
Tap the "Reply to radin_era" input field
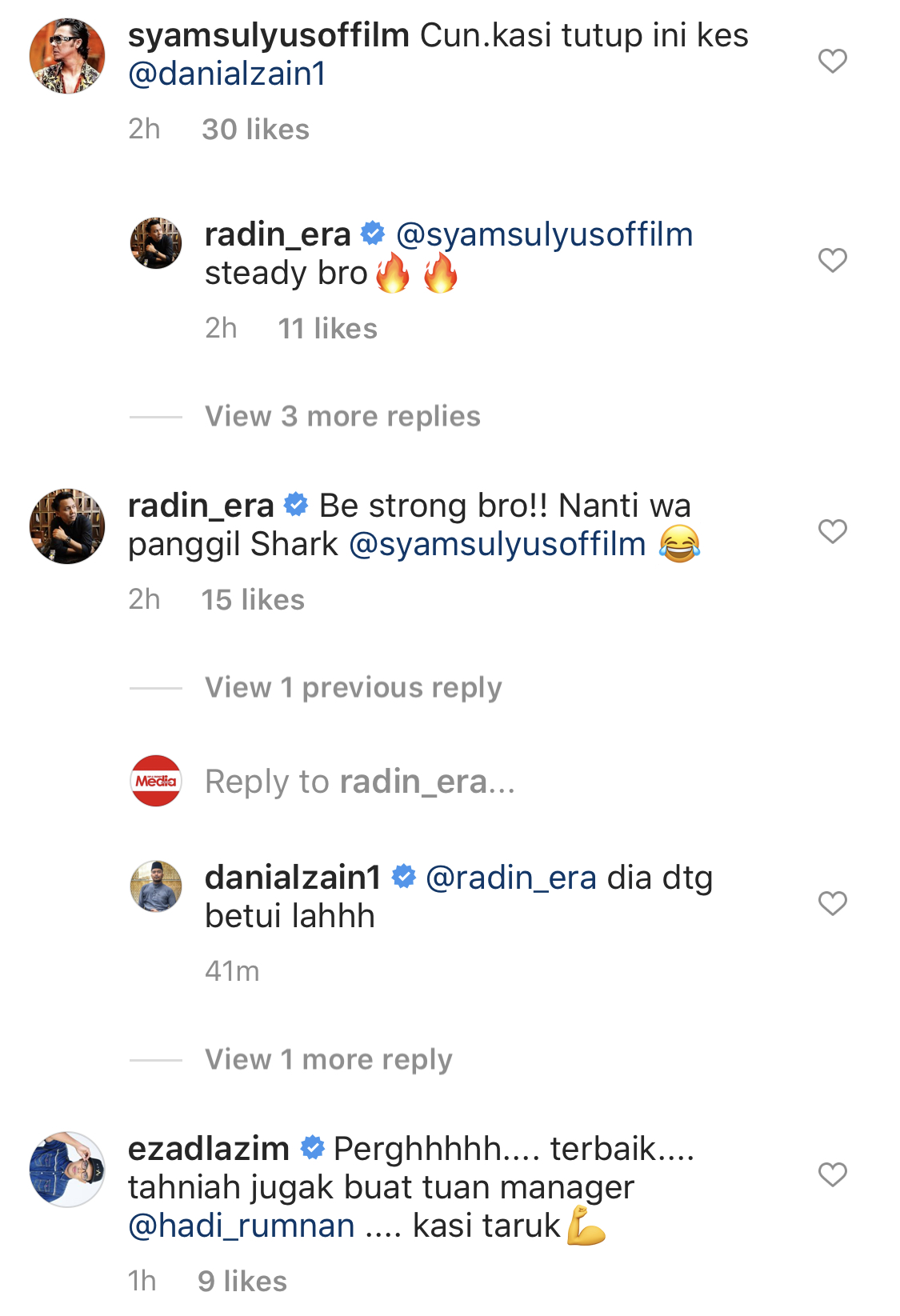click(360, 782)
